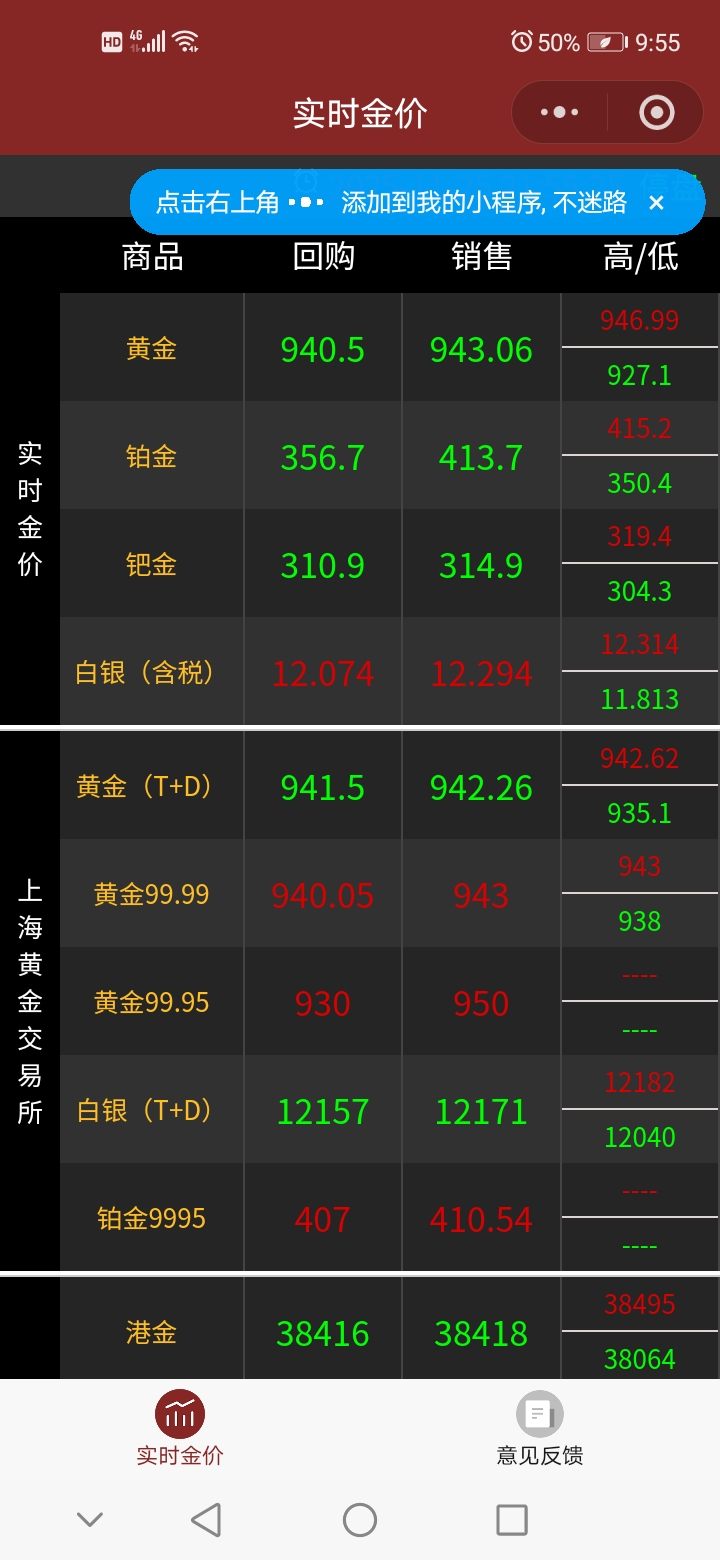Open the mini program more options menu
720x1560 pixels.
click(x=560, y=113)
